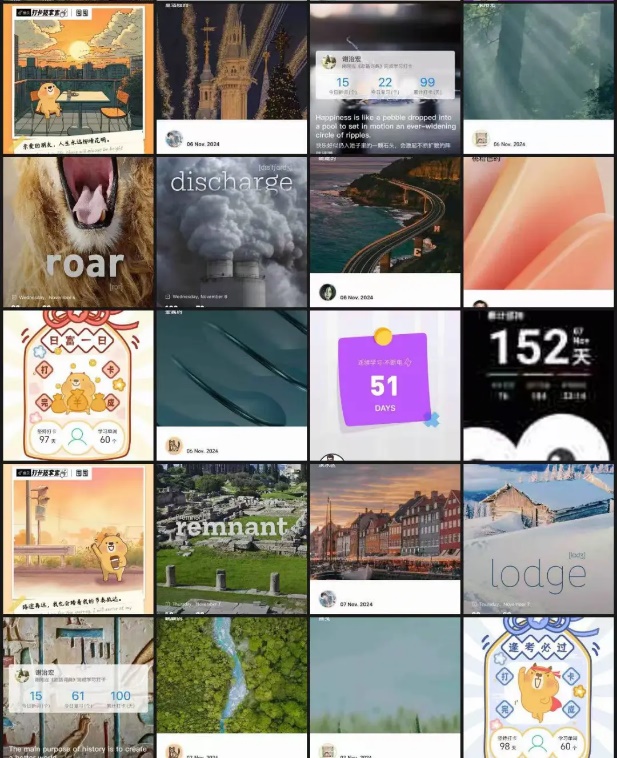The height and width of the screenshot is (758, 617).
Task: Open the snowy 'lodge' cabin photo
Action: pos(539,538)
